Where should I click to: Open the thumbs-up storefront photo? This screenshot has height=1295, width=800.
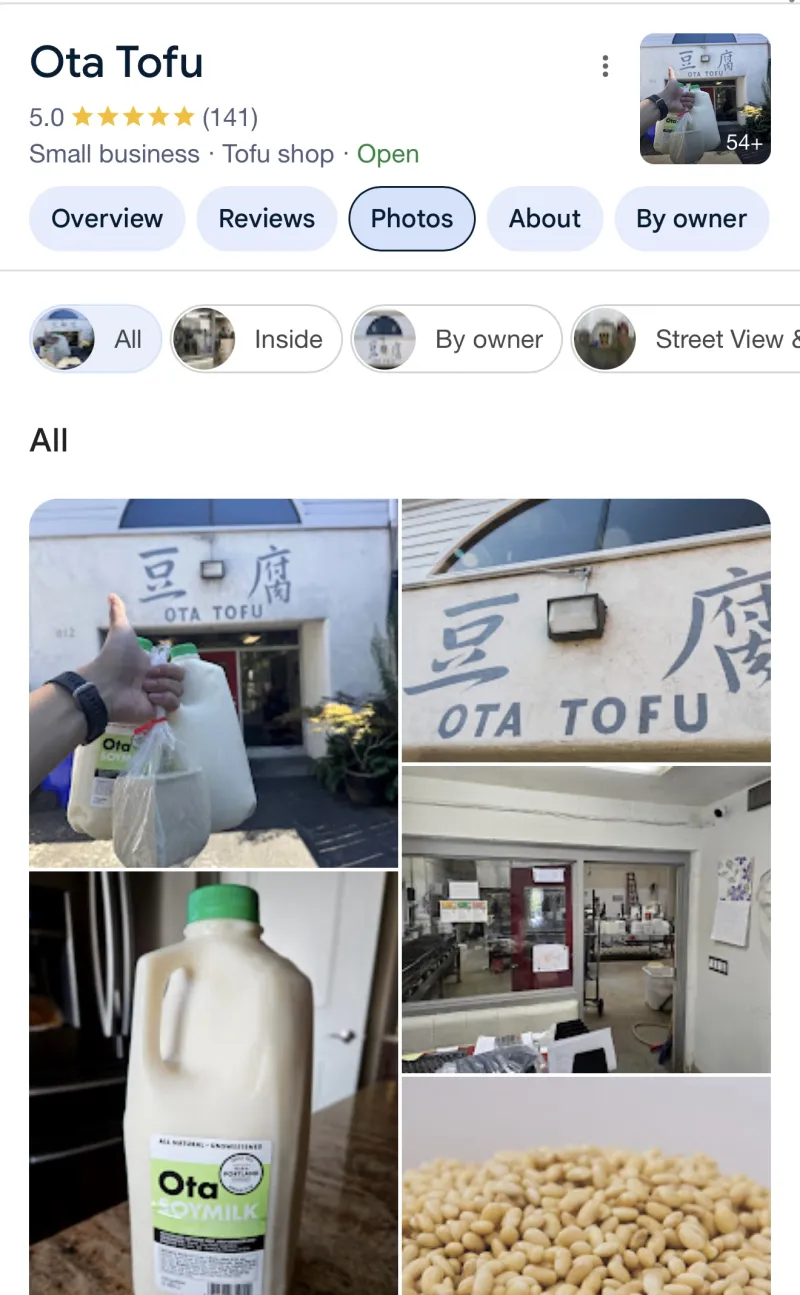pyautogui.click(x=213, y=683)
